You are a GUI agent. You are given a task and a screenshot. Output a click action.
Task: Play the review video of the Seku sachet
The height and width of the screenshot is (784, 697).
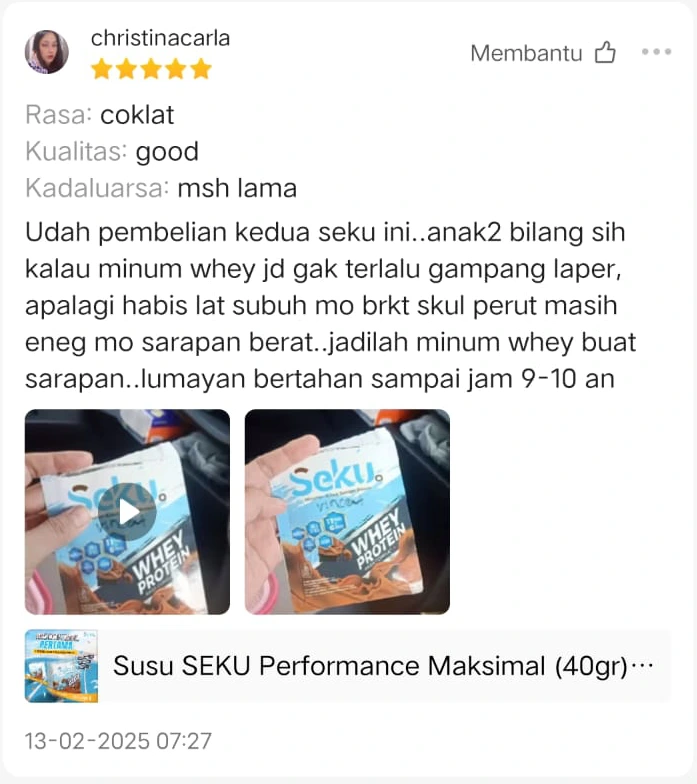coord(127,511)
